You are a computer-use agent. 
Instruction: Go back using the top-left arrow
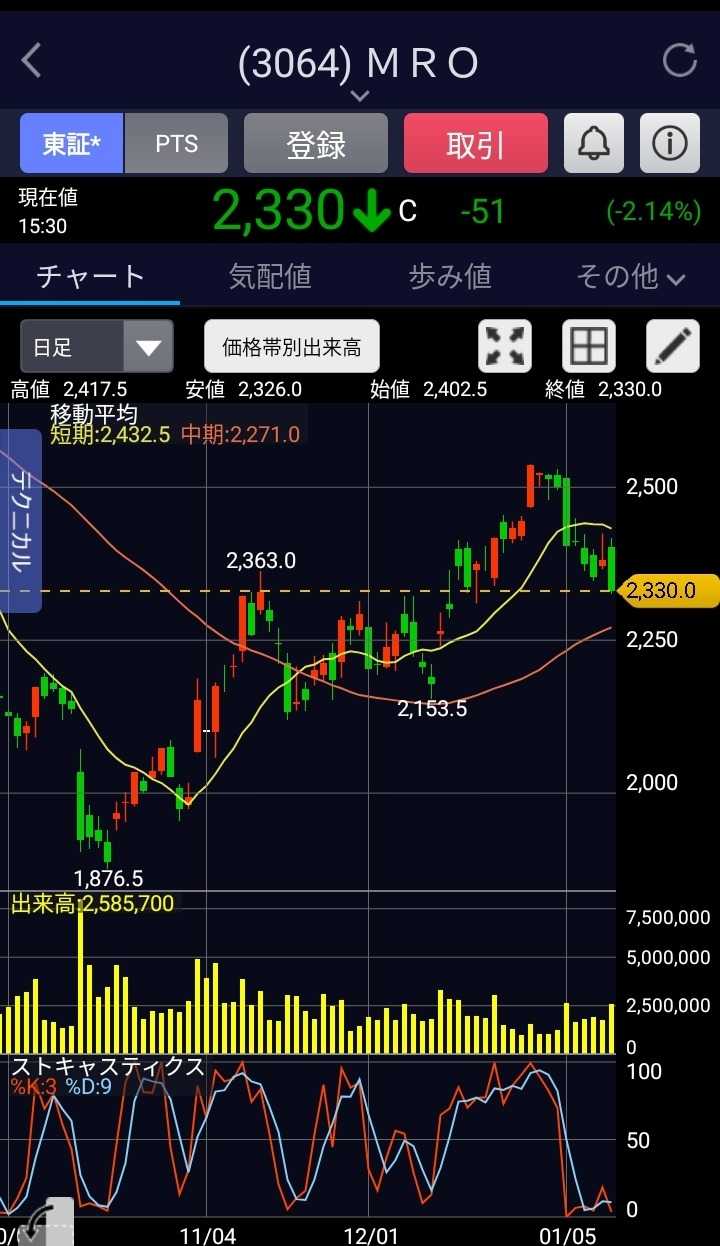tap(32, 61)
